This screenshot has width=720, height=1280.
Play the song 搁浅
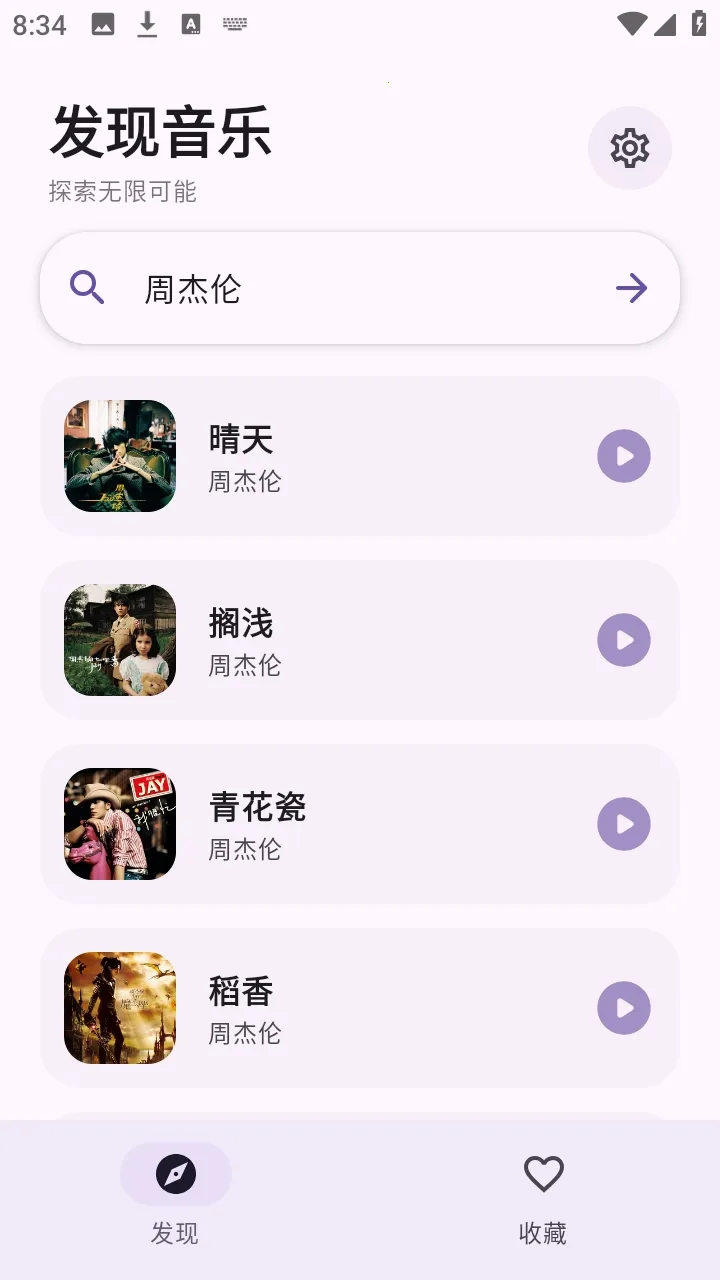(x=624, y=640)
